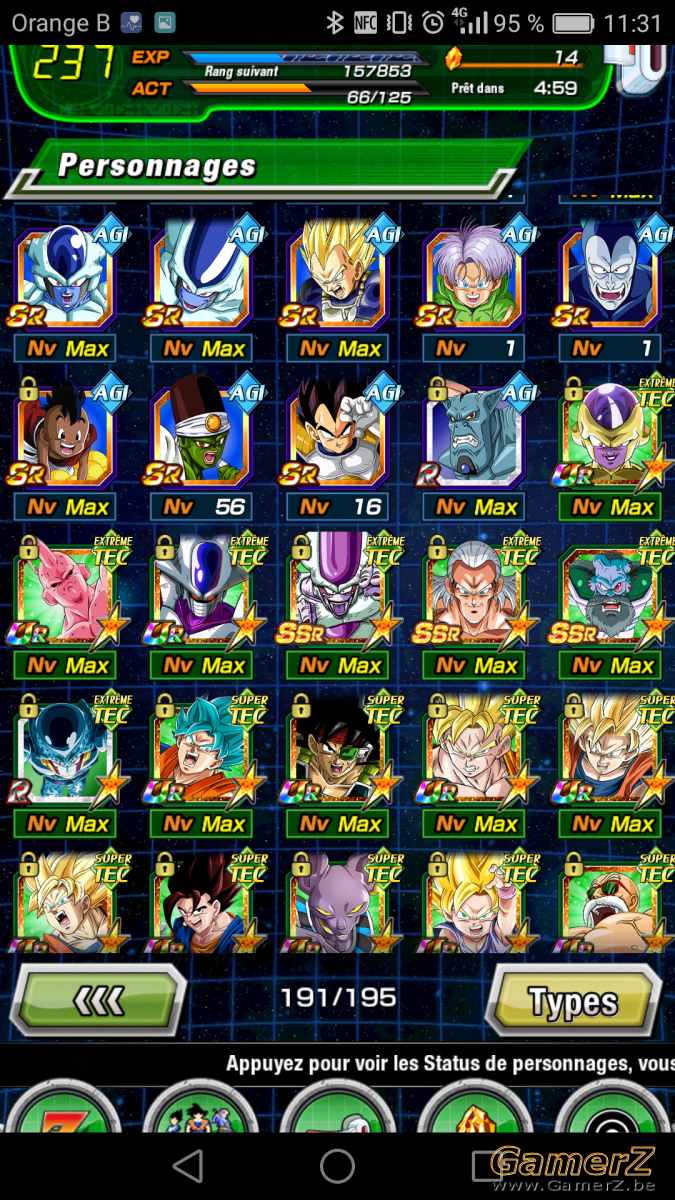This screenshot has width=675, height=1200.
Task: Open the Types filter button
Action: point(573,1000)
